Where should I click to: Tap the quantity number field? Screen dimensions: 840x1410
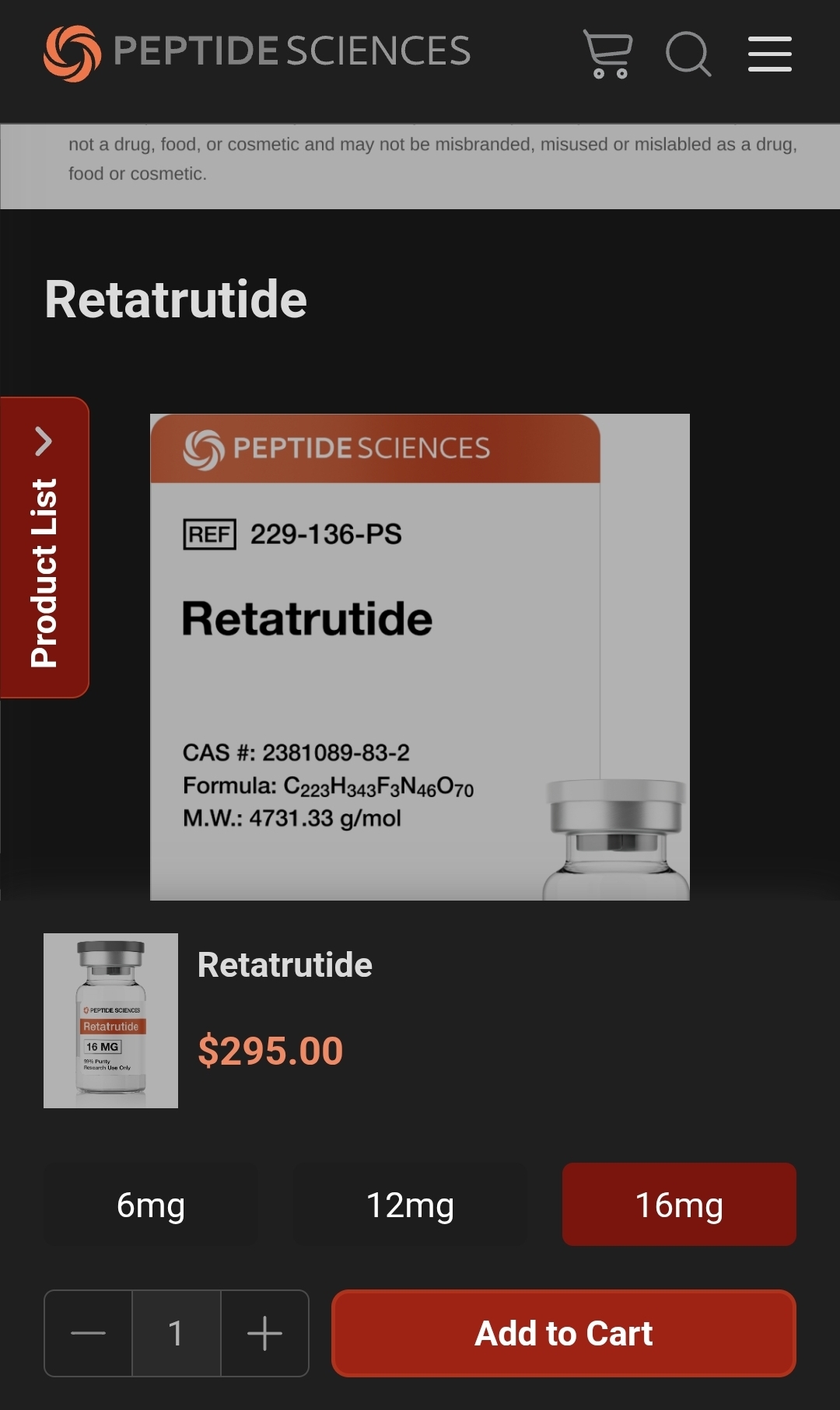click(177, 1333)
